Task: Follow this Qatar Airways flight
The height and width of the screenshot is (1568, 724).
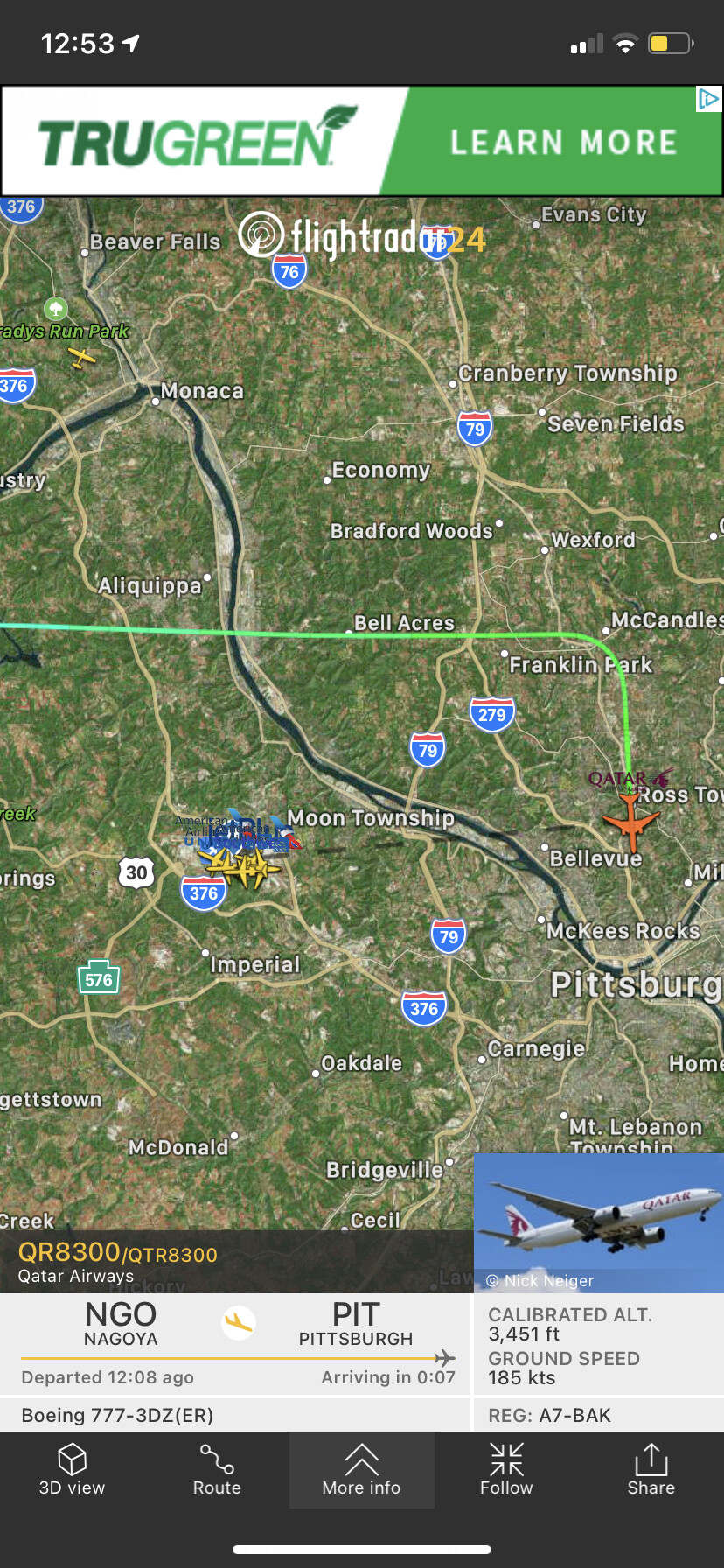Action: click(x=506, y=1470)
